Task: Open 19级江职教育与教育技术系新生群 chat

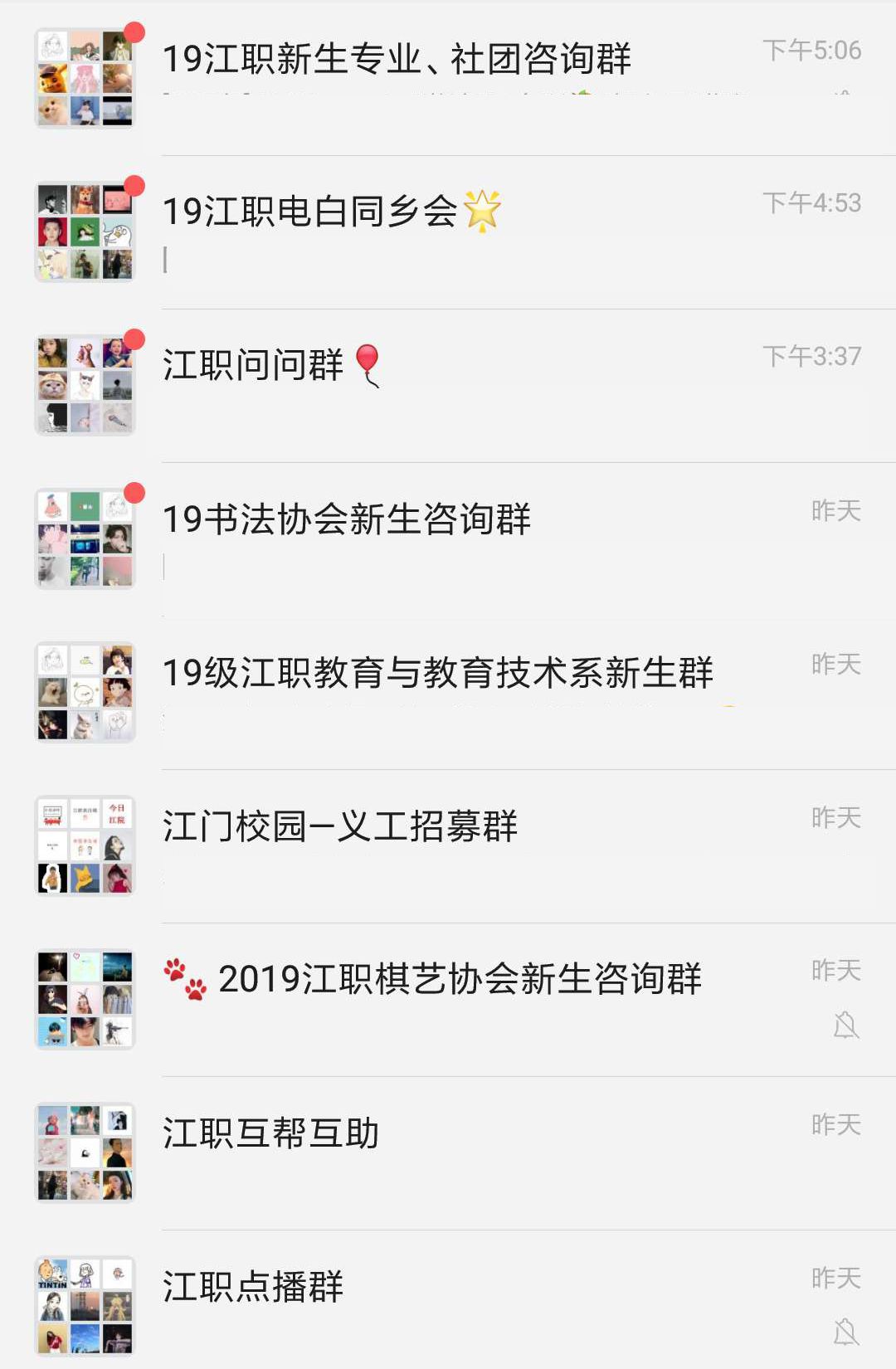Action: pos(437,674)
